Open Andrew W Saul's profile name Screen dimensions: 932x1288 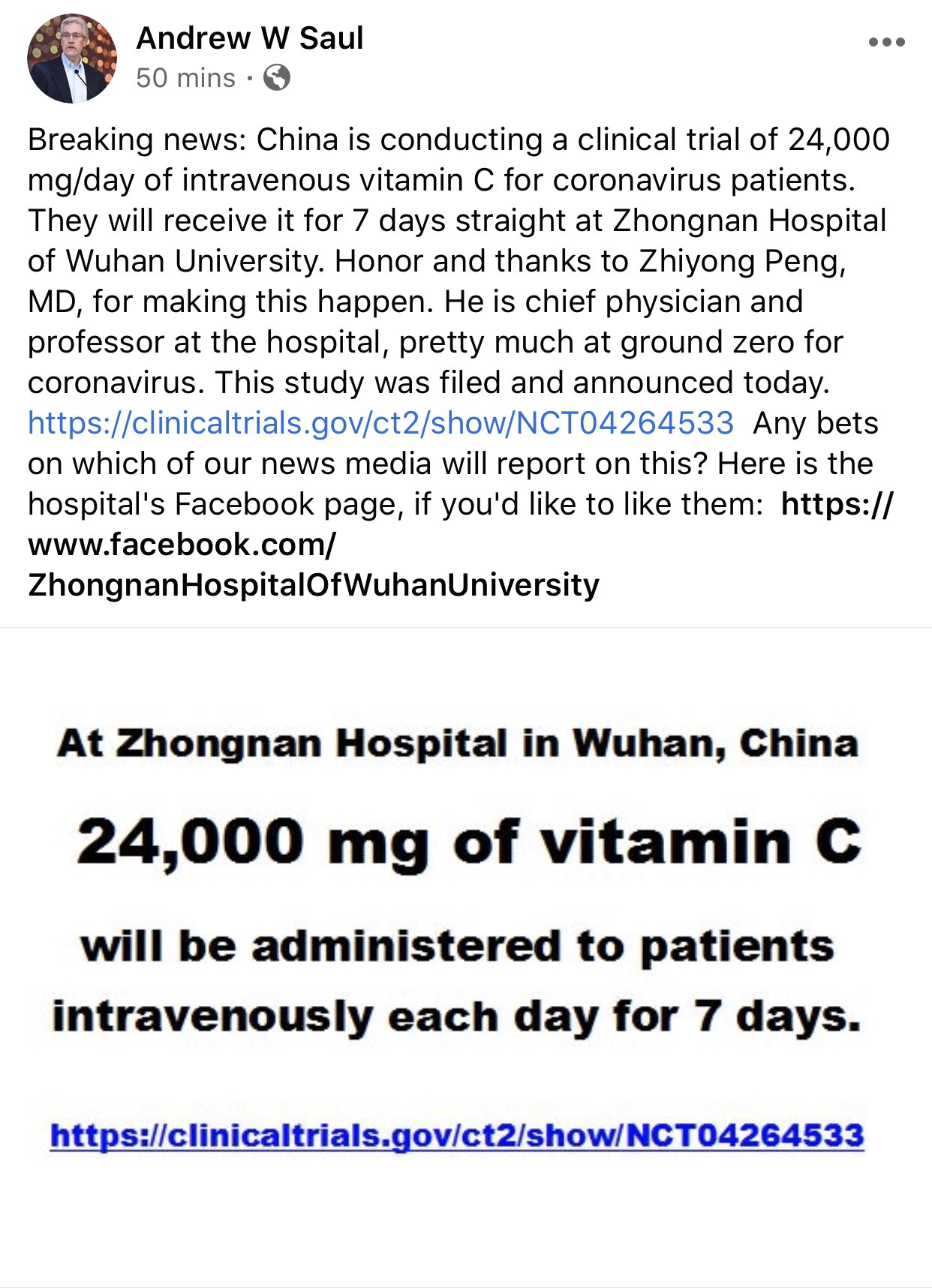[250, 38]
